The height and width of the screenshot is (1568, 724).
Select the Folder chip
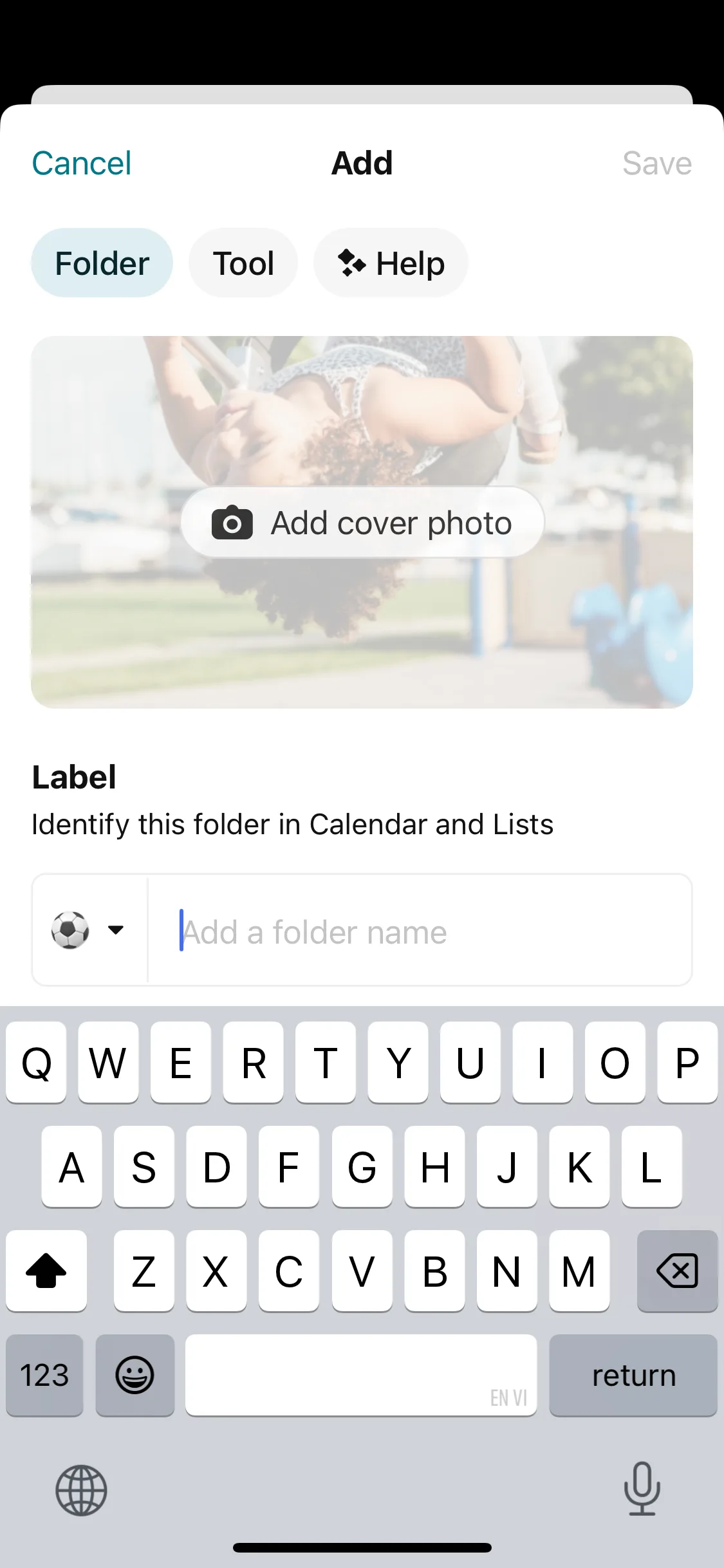point(102,263)
